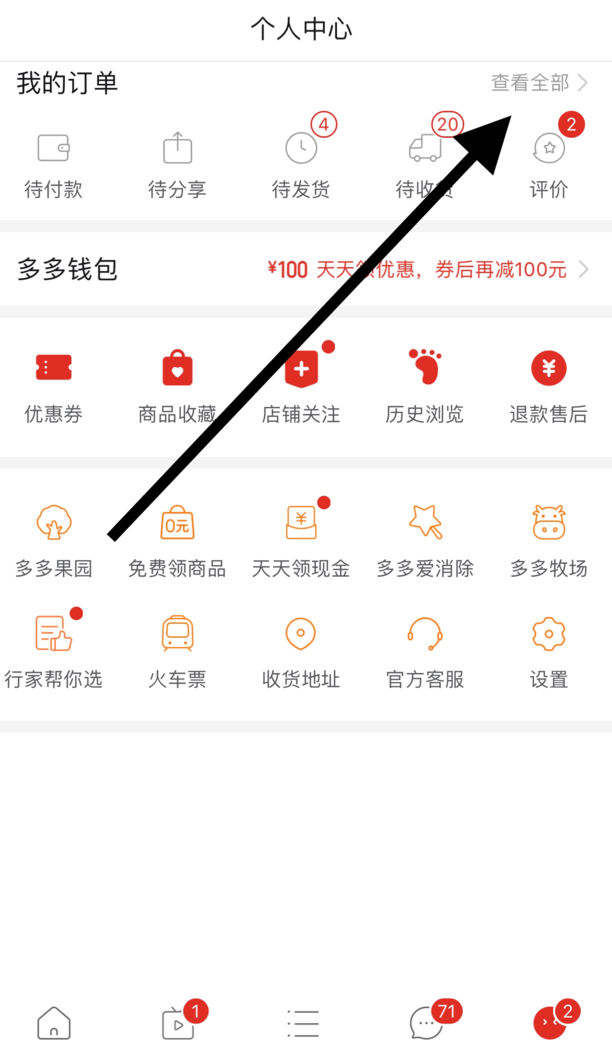Open 店铺关注 followed shops
Screen dimensions: 612x1040
tap(301, 386)
